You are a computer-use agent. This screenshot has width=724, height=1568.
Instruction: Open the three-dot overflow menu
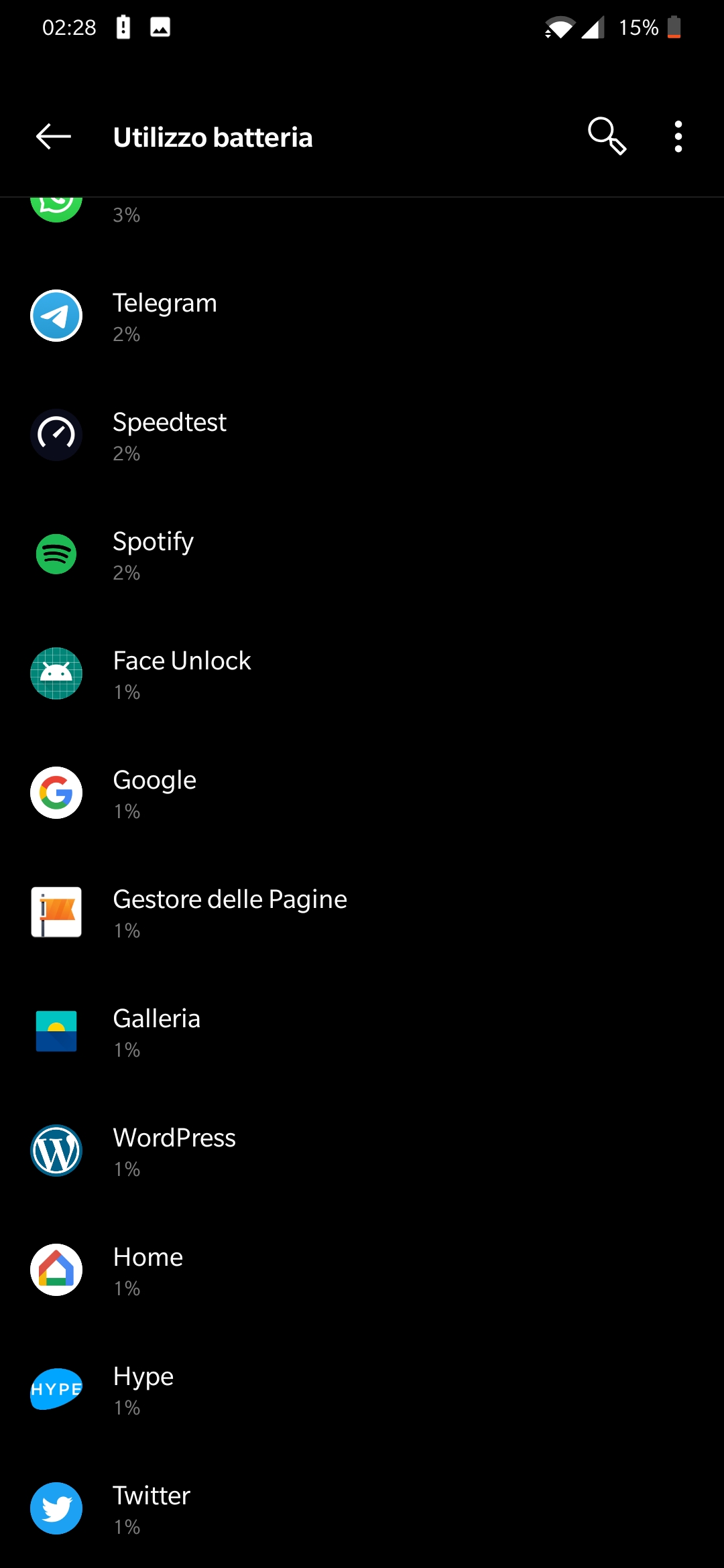tap(678, 137)
